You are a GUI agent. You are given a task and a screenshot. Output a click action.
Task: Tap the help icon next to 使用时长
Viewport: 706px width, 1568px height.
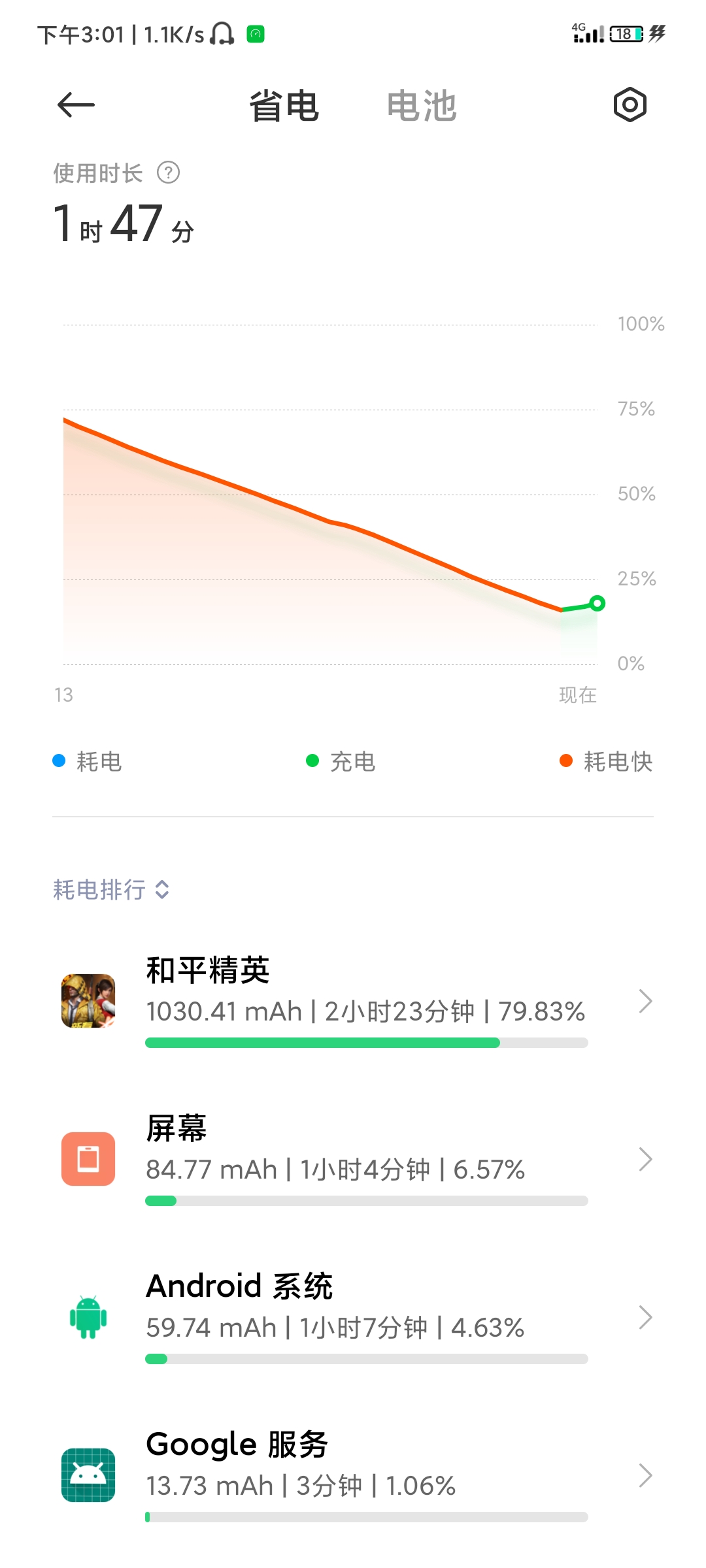(169, 173)
